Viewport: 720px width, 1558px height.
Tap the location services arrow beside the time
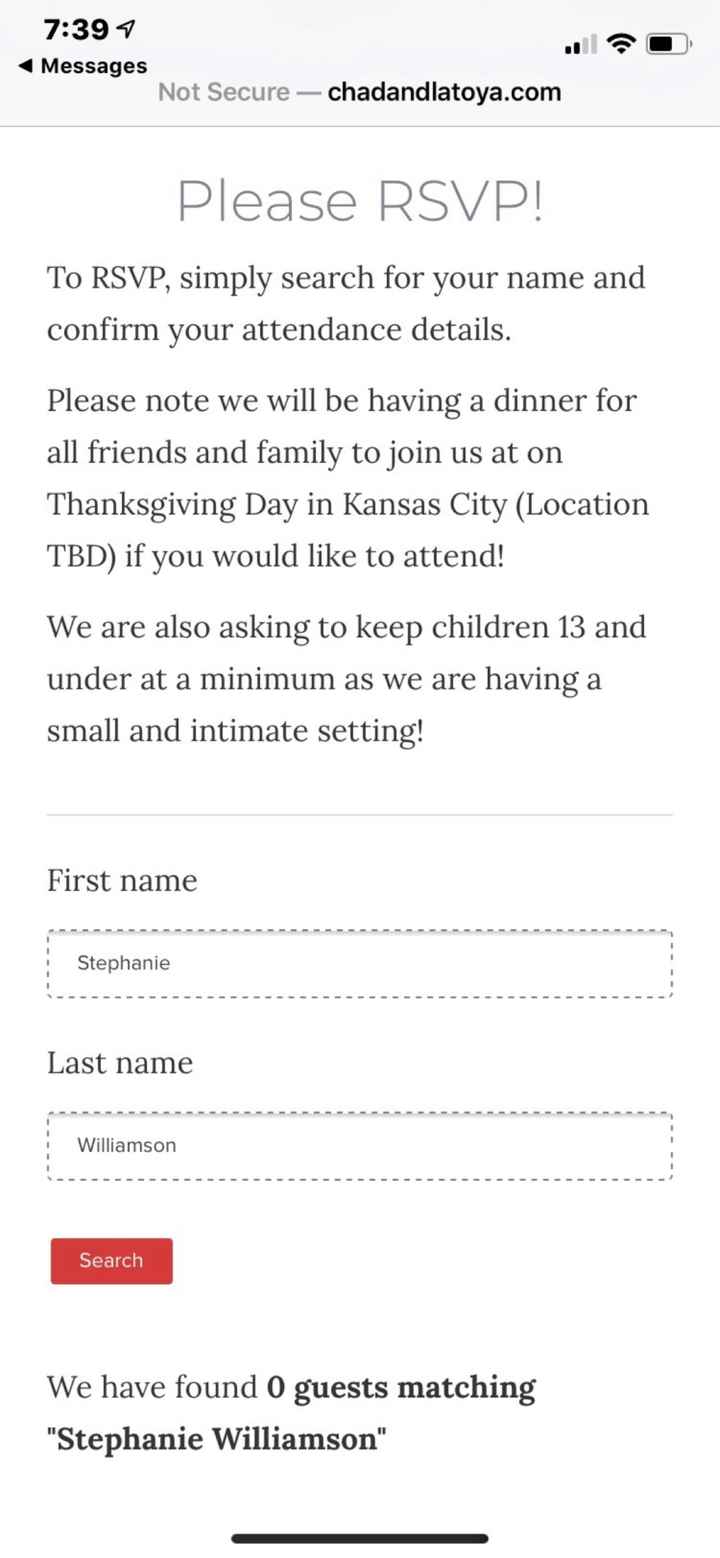125,29
